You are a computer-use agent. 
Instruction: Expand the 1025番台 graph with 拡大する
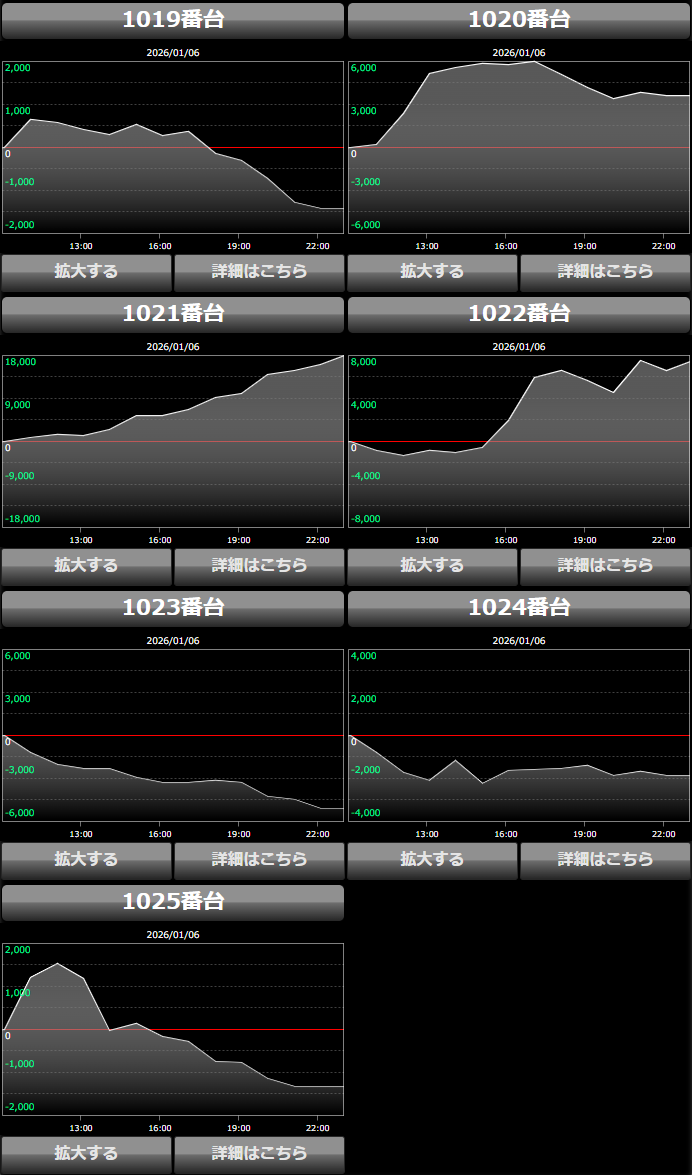point(86,1153)
